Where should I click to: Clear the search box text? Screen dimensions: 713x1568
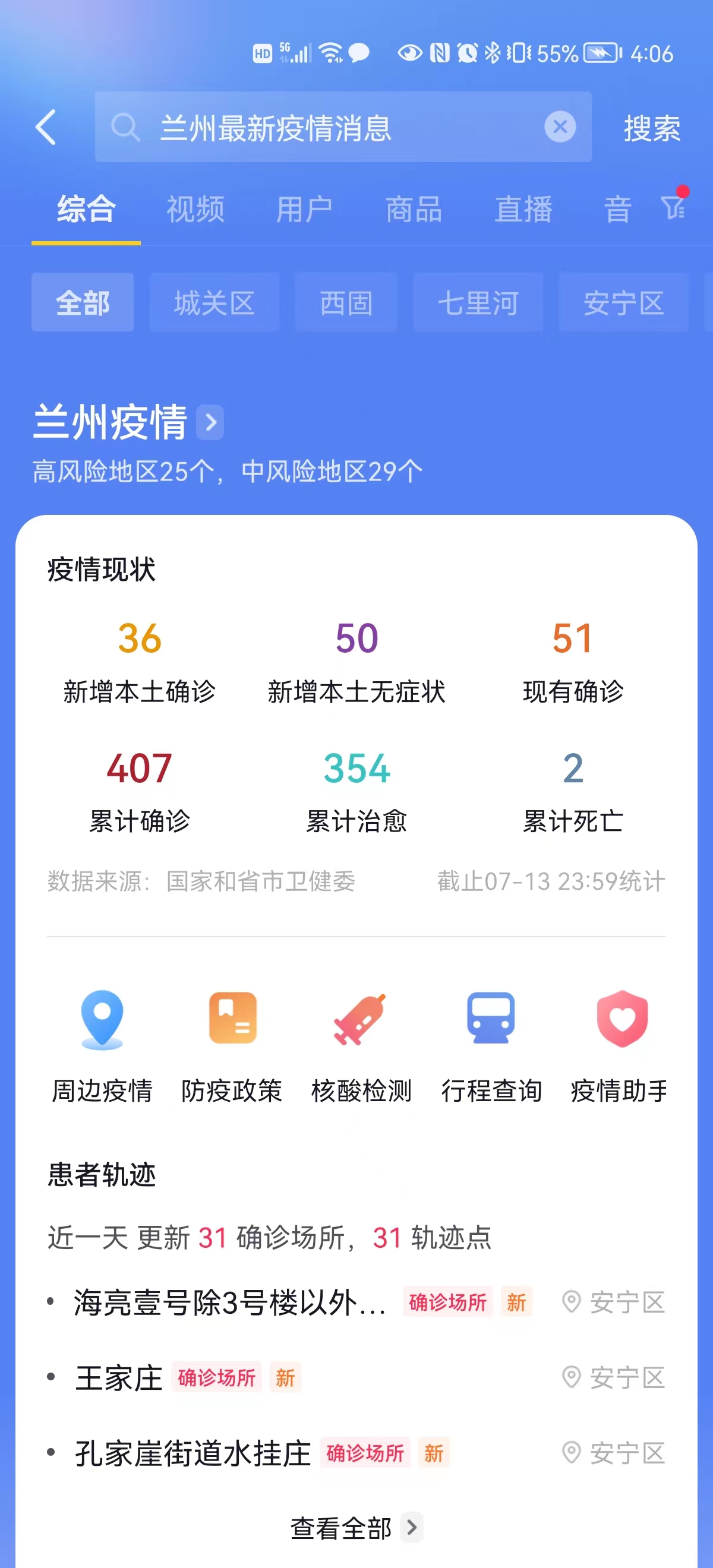pos(560,127)
